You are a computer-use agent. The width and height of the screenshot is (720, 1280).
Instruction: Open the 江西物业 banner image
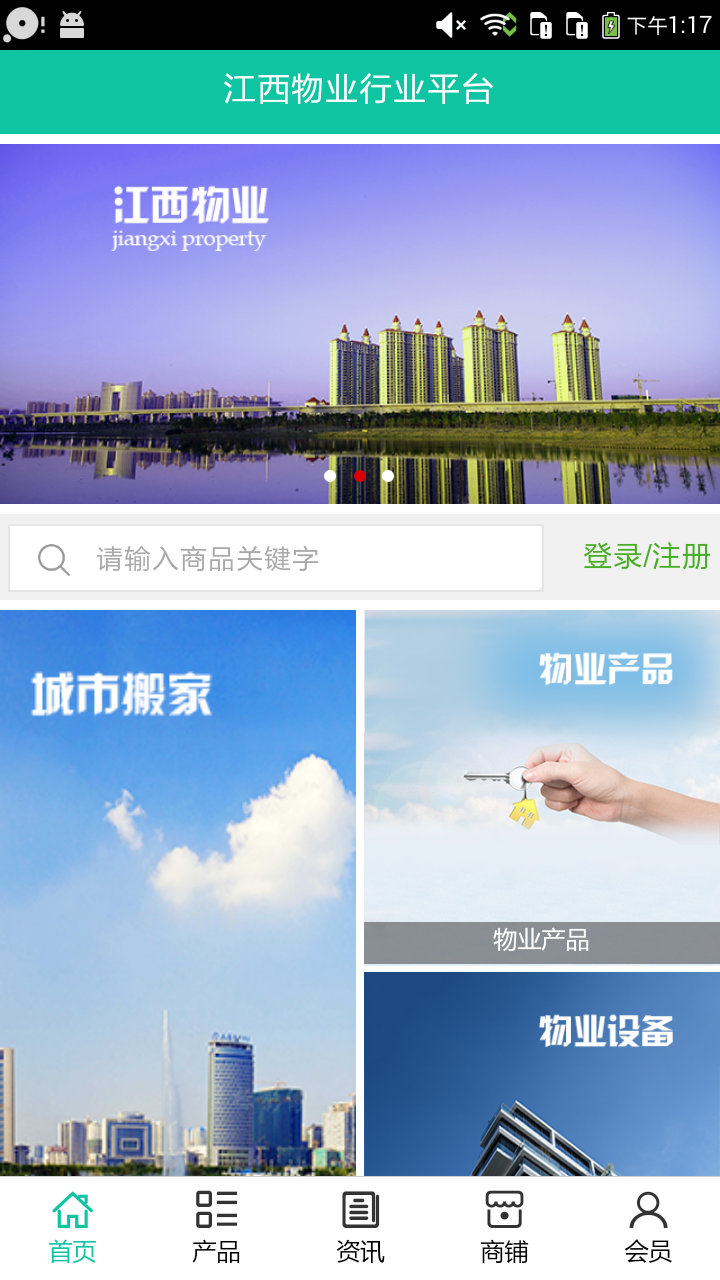[x=360, y=323]
